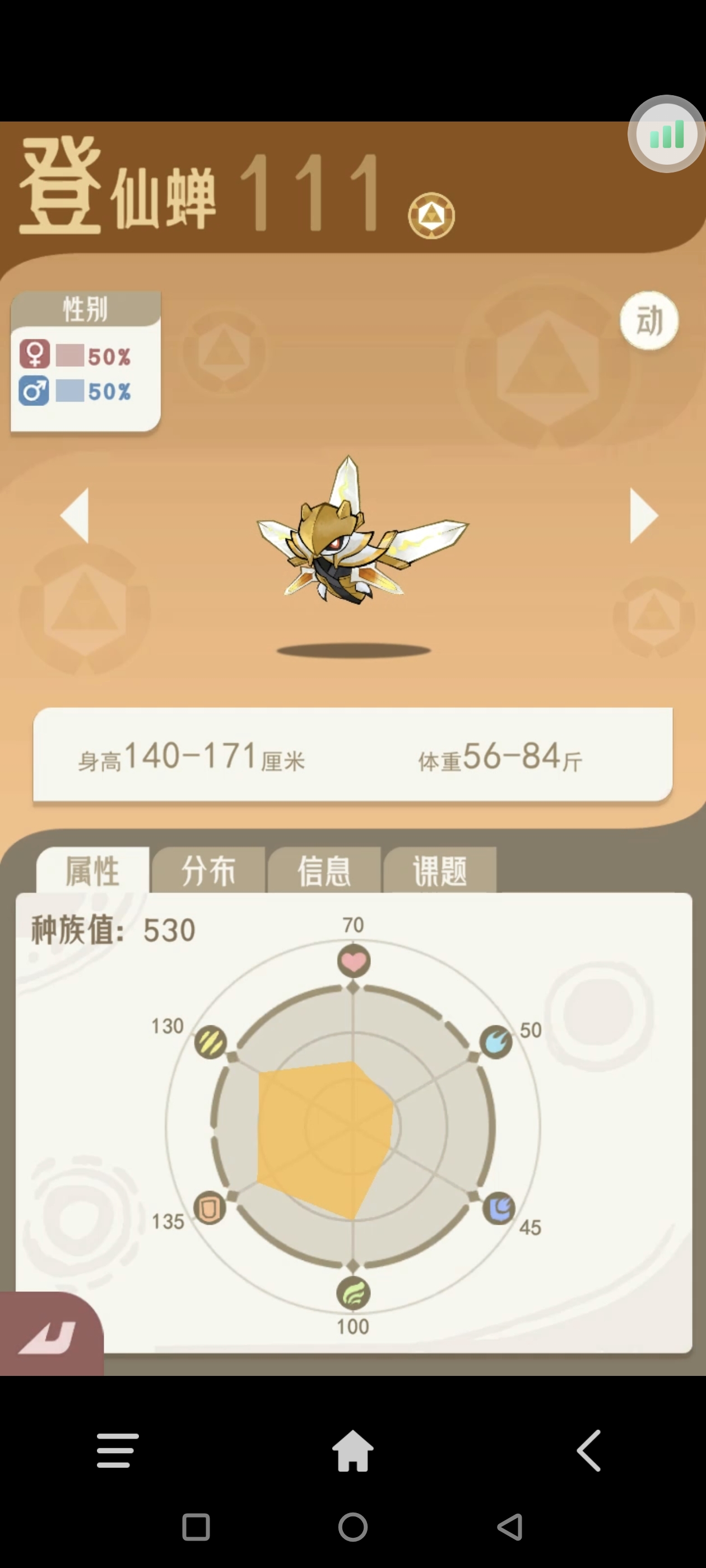Image resolution: width=706 pixels, height=1568 pixels.
Task: Open the 课题 tab
Action: coord(439,870)
